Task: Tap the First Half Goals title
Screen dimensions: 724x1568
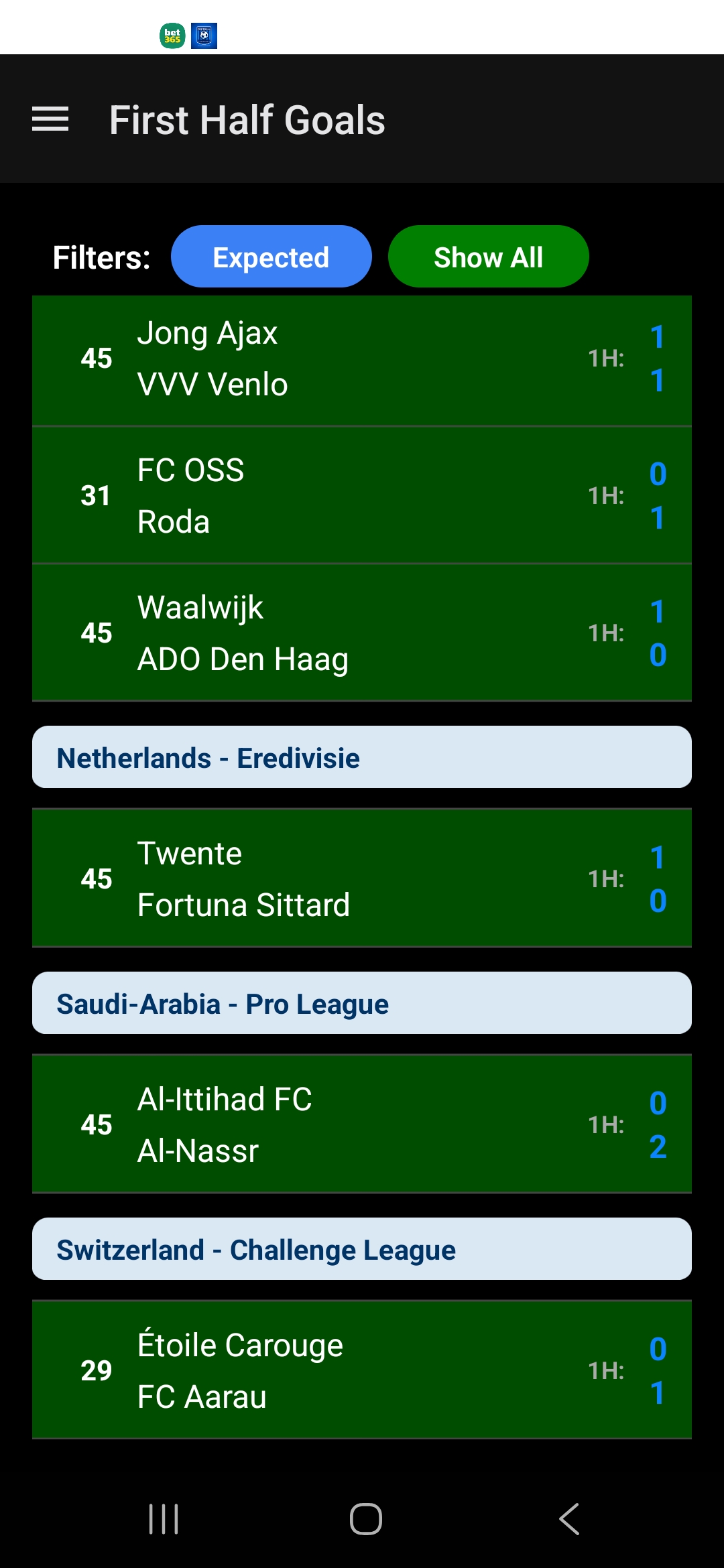Action: [x=247, y=121]
